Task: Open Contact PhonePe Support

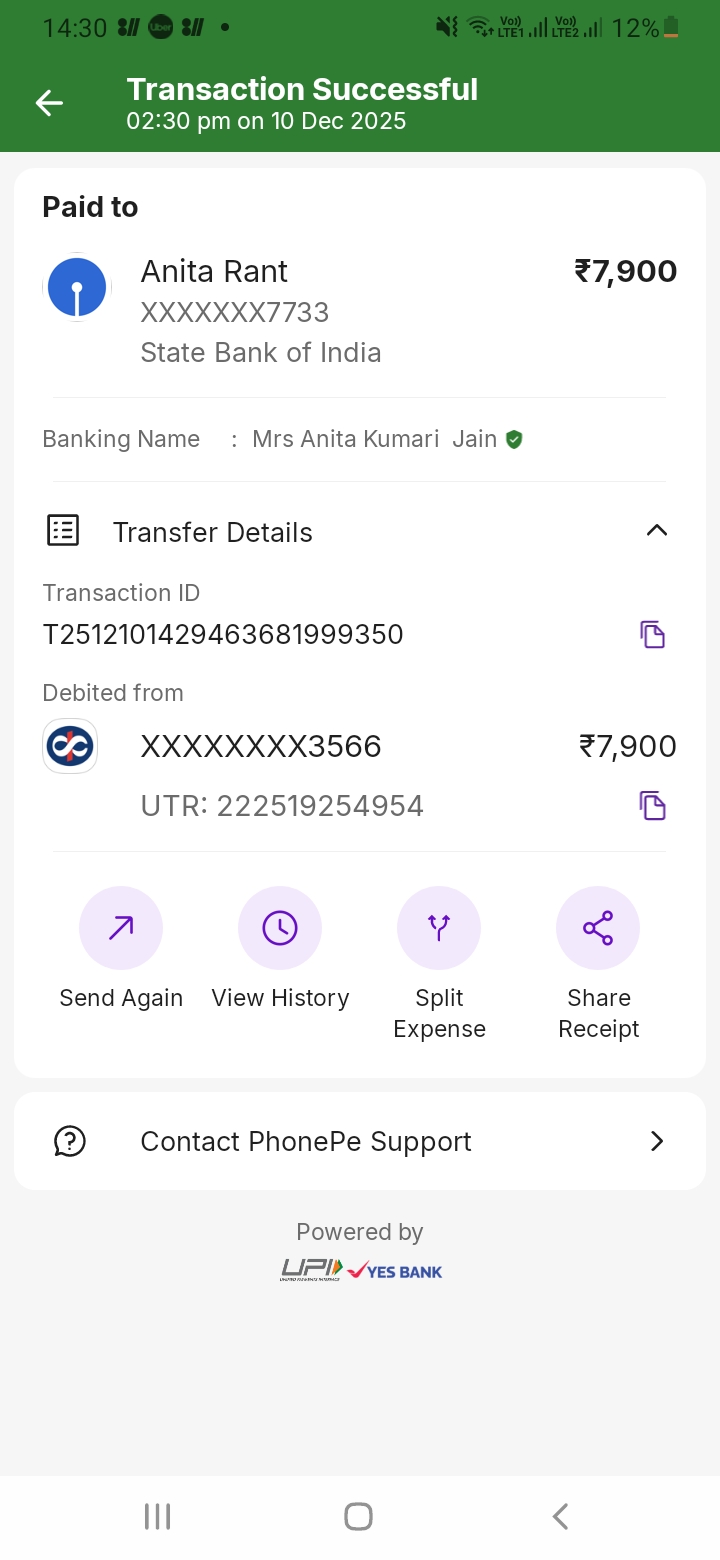Action: click(x=360, y=1141)
